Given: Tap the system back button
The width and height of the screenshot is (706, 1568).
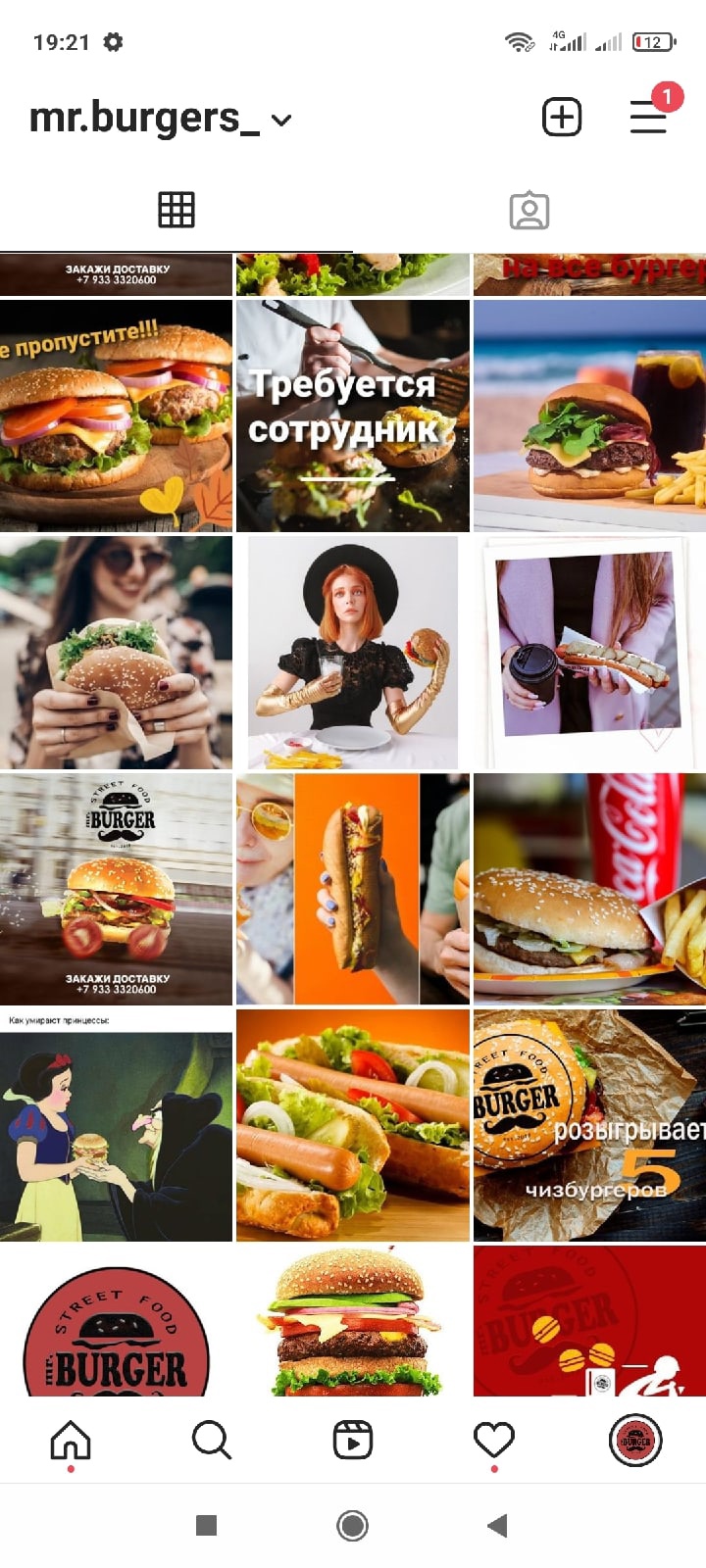Looking at the screenshot, I should pyautogui.click(x=498, y=1525).
